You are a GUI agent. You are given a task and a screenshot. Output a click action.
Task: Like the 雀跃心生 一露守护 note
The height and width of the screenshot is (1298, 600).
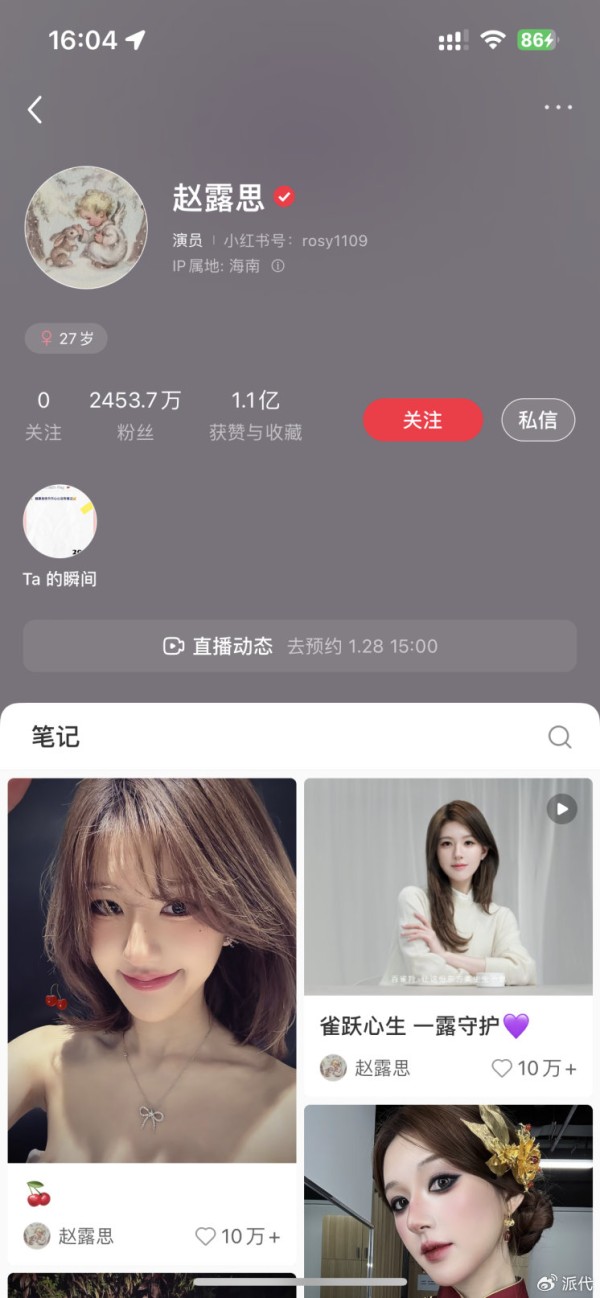502,1068
